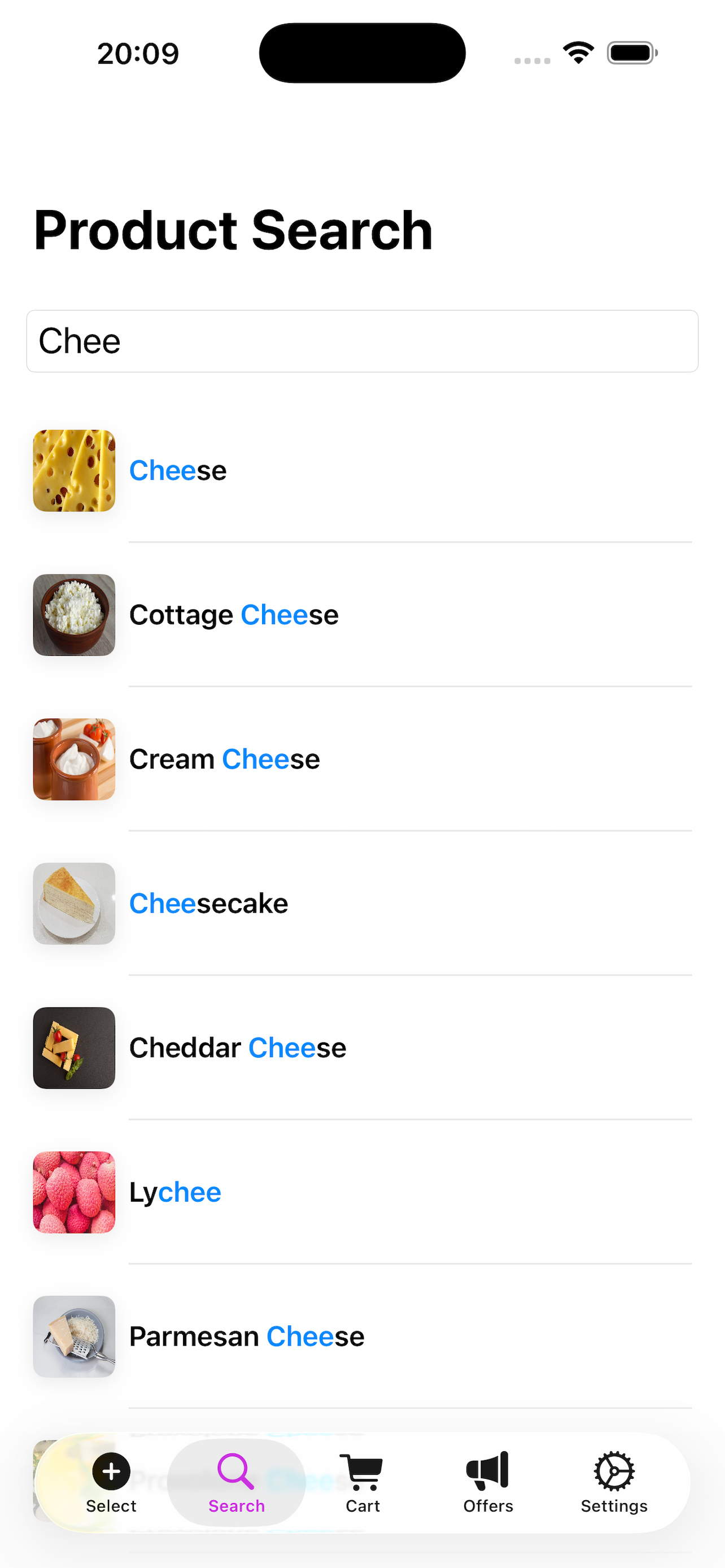Open the Settings tab

tap(614, 1482)
